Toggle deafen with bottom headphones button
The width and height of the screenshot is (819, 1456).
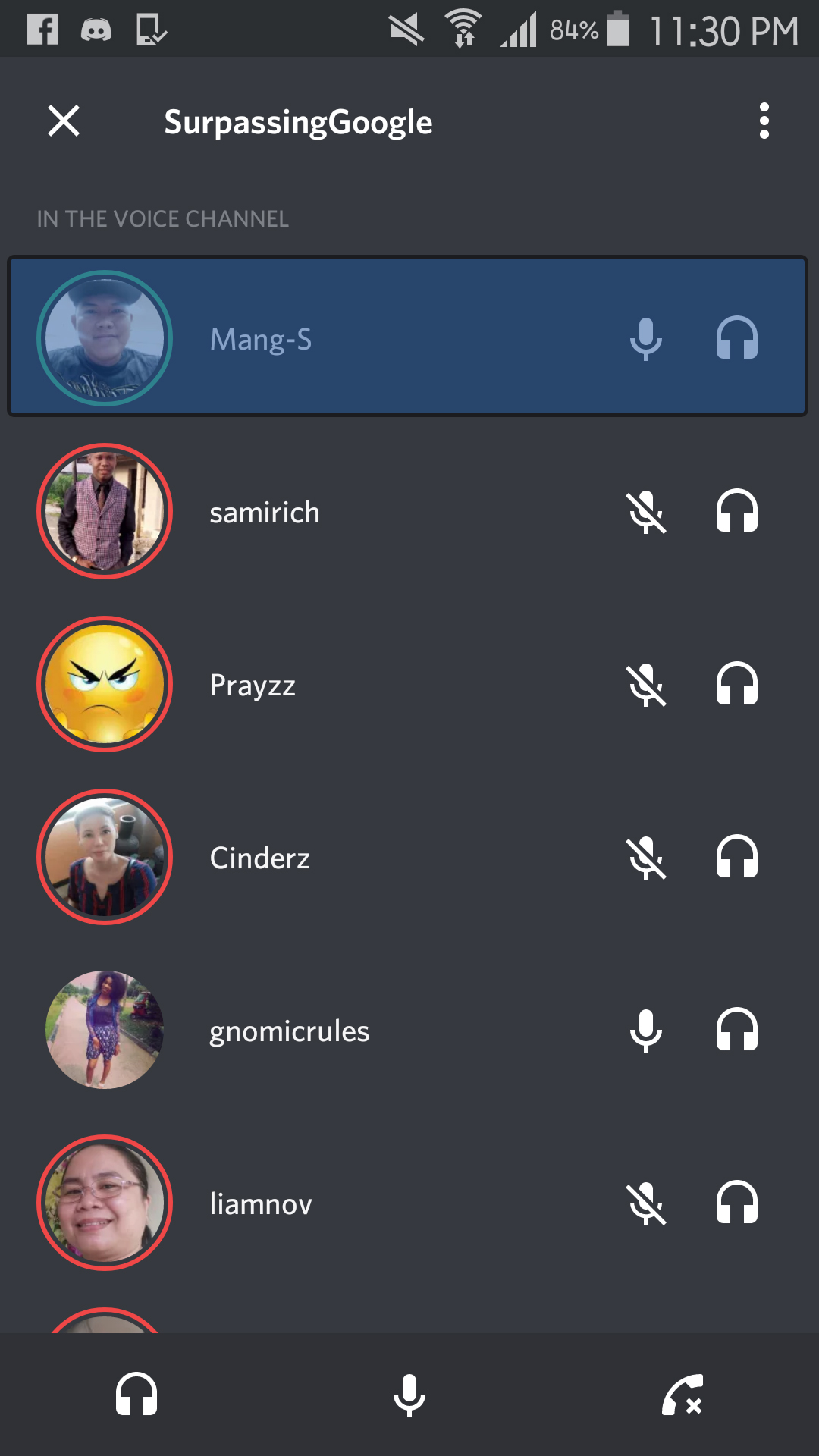coord(136,1394)
